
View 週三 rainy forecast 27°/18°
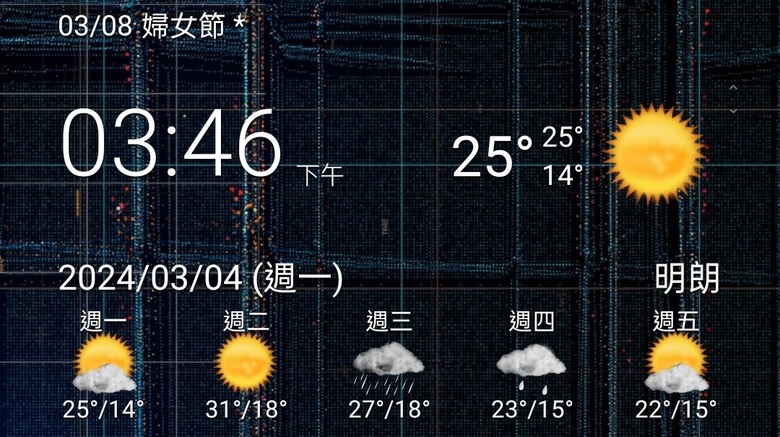pyautogui.click(x=389, y=365)
